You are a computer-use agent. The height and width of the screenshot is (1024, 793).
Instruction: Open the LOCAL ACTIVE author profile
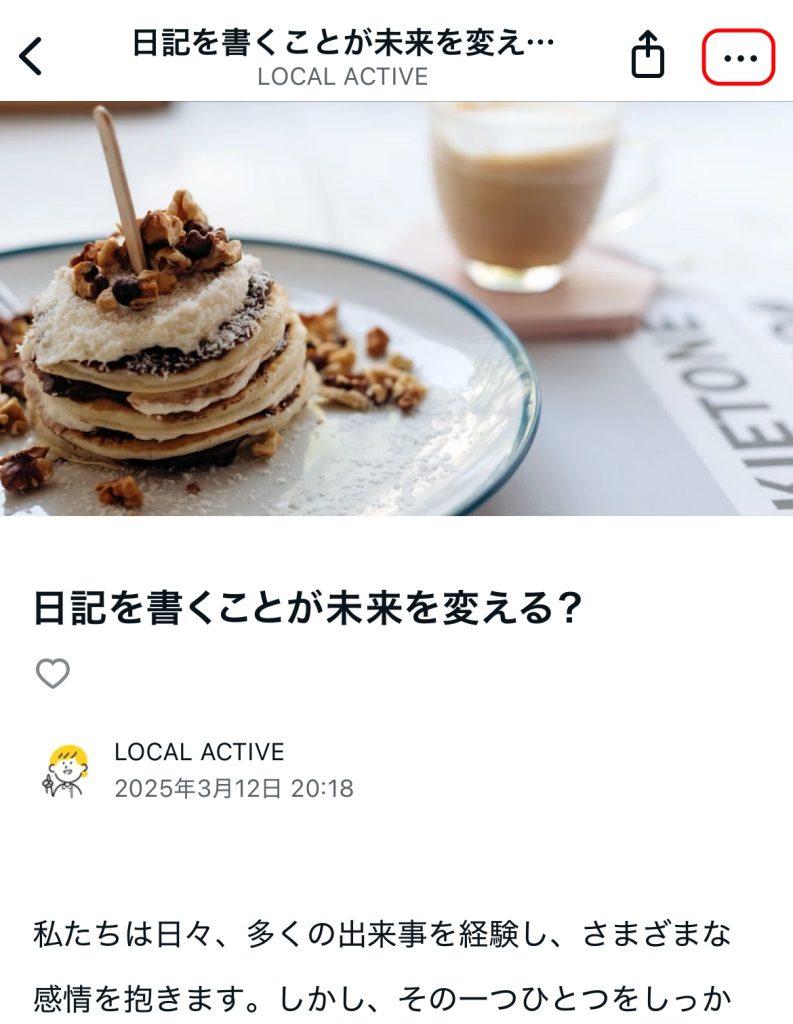pos(199,752)
